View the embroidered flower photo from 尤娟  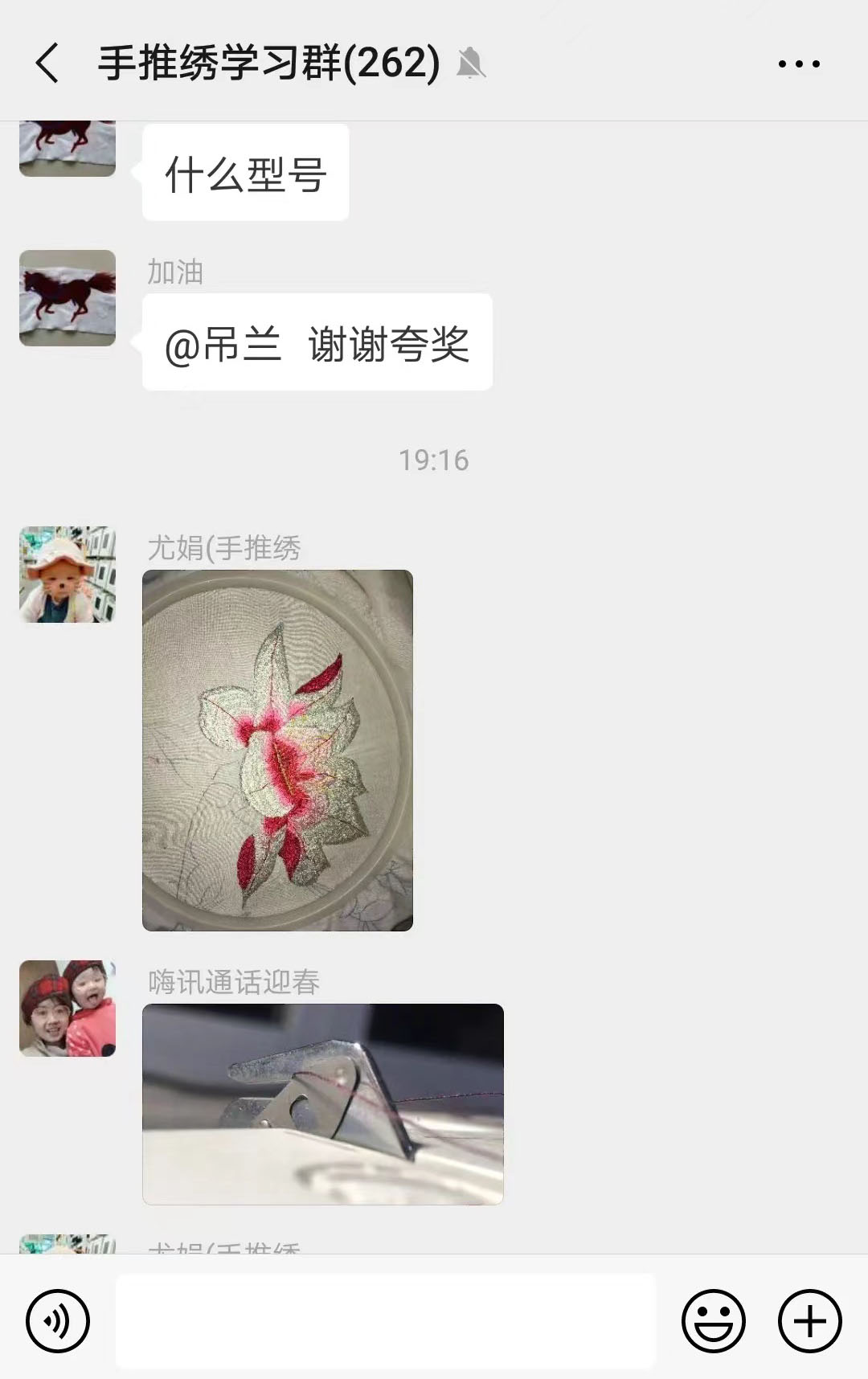click(x=277, y=750)
